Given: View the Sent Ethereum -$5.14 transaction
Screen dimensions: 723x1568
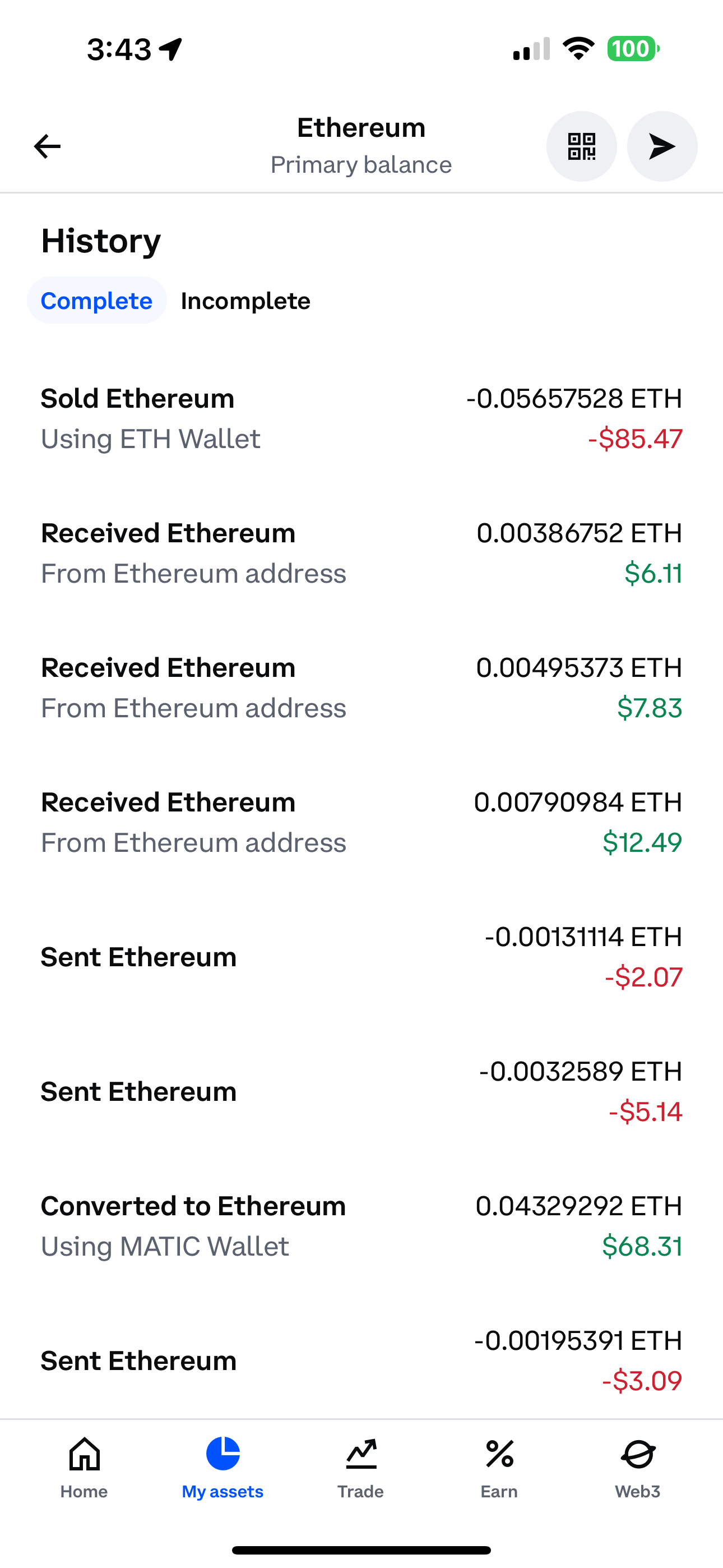Looking at the screenshot, I should click(x=361, y=1091).
